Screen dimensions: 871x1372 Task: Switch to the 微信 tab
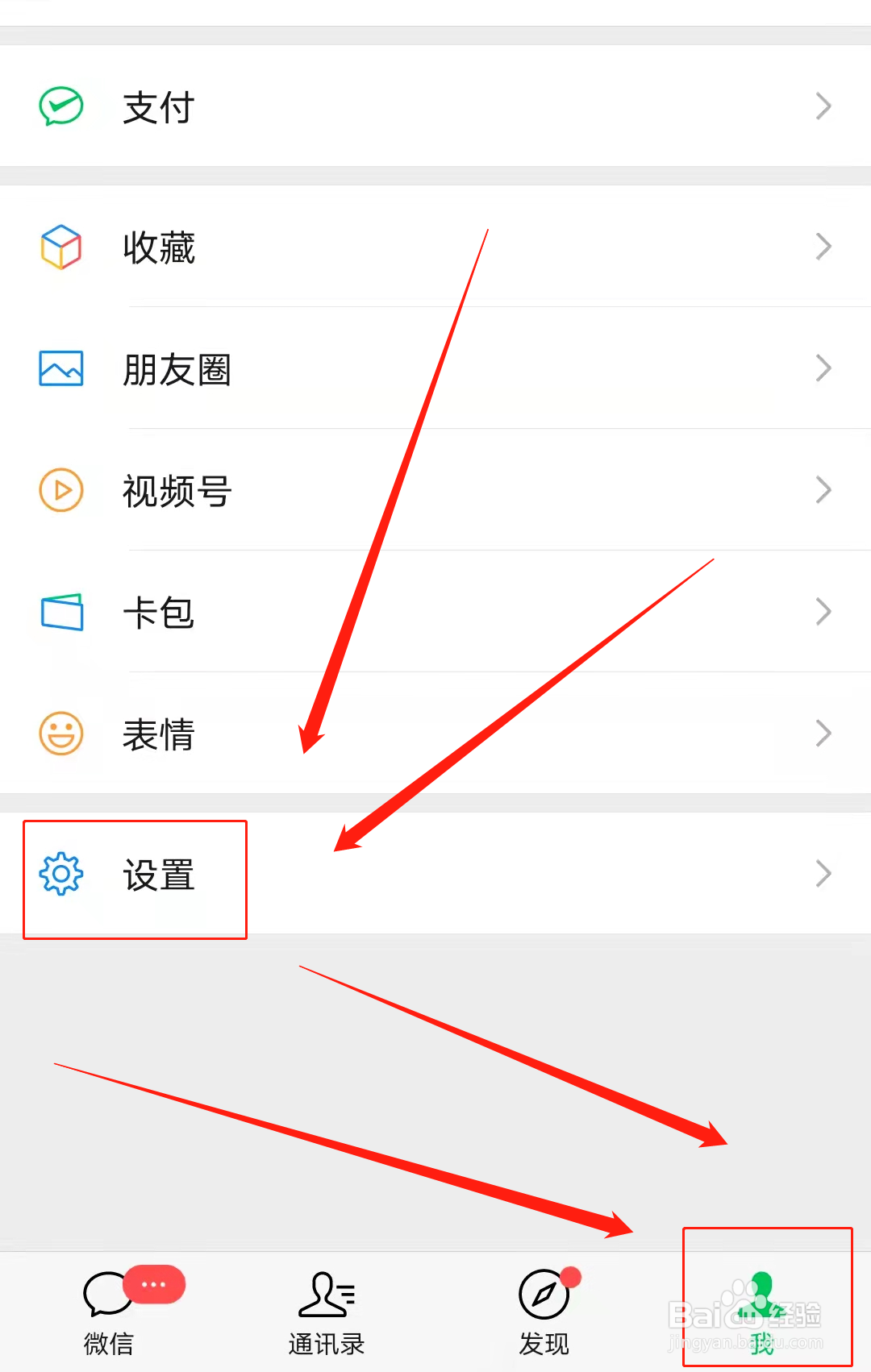pos(109,1314)
